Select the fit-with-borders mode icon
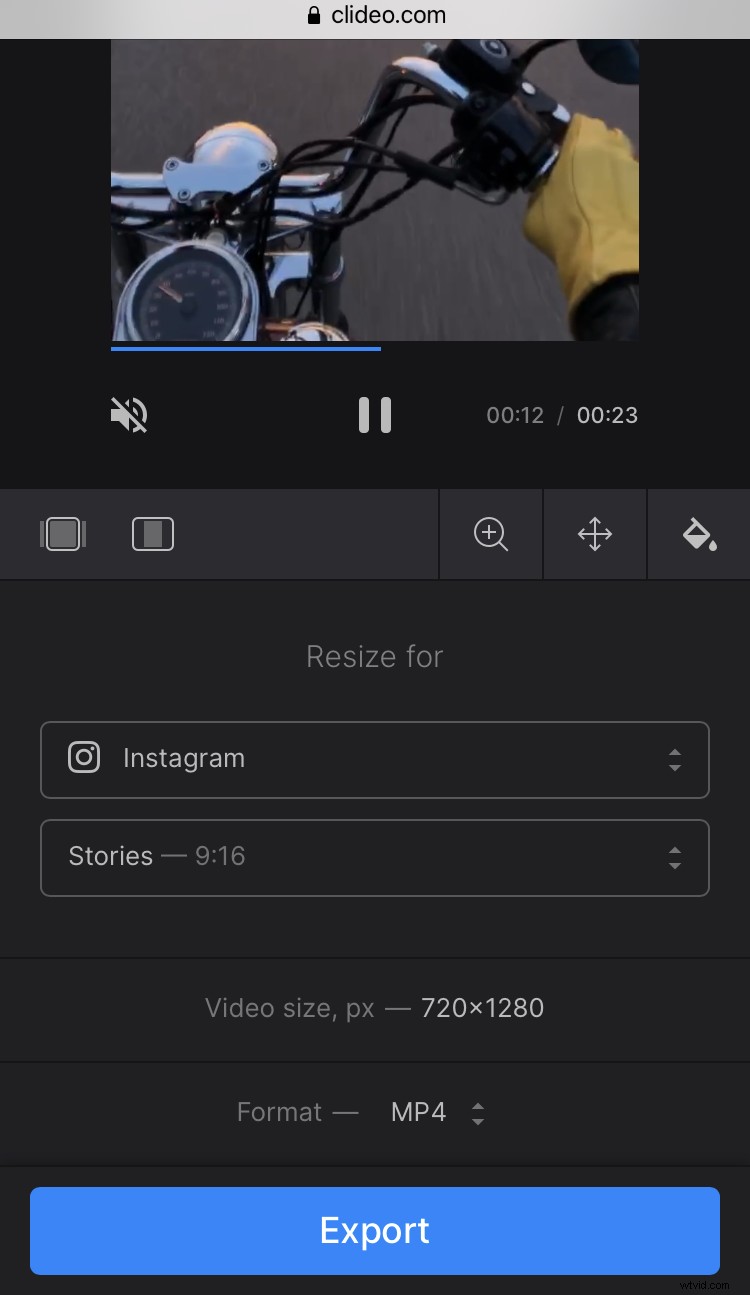750x1295 pixels. coord(152,534)
